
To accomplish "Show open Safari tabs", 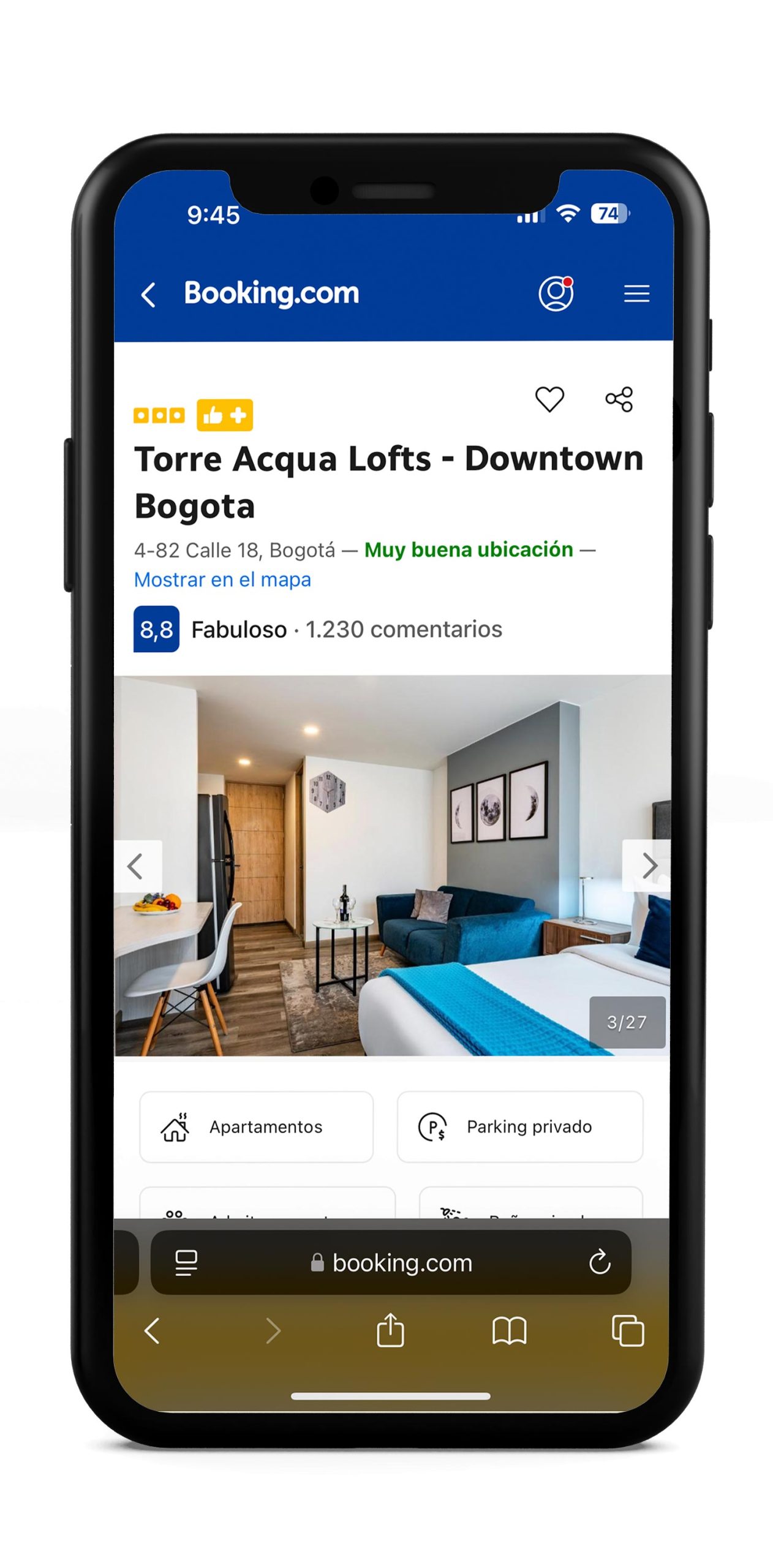I will coord(627,1331).
